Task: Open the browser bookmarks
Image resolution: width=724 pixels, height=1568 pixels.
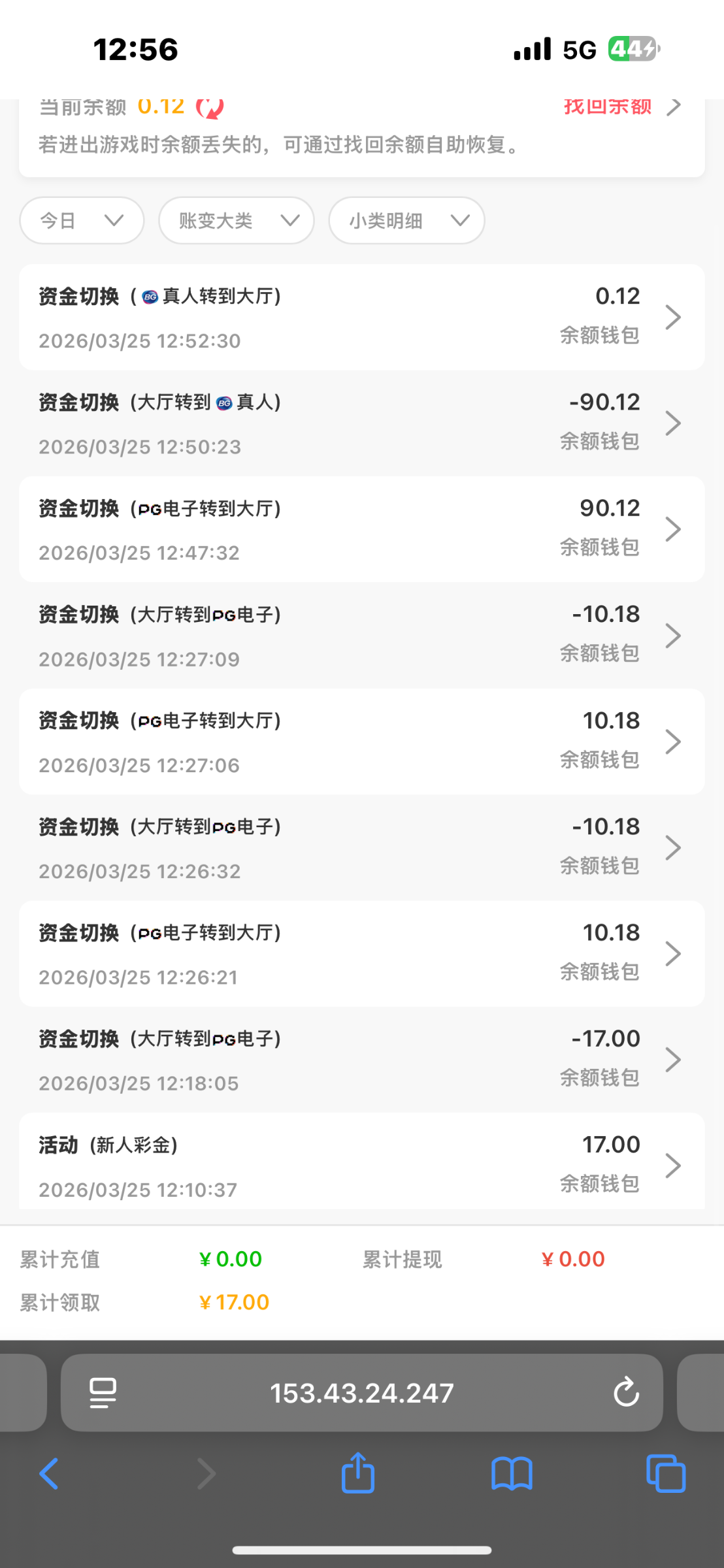Action: (512, 1474)
